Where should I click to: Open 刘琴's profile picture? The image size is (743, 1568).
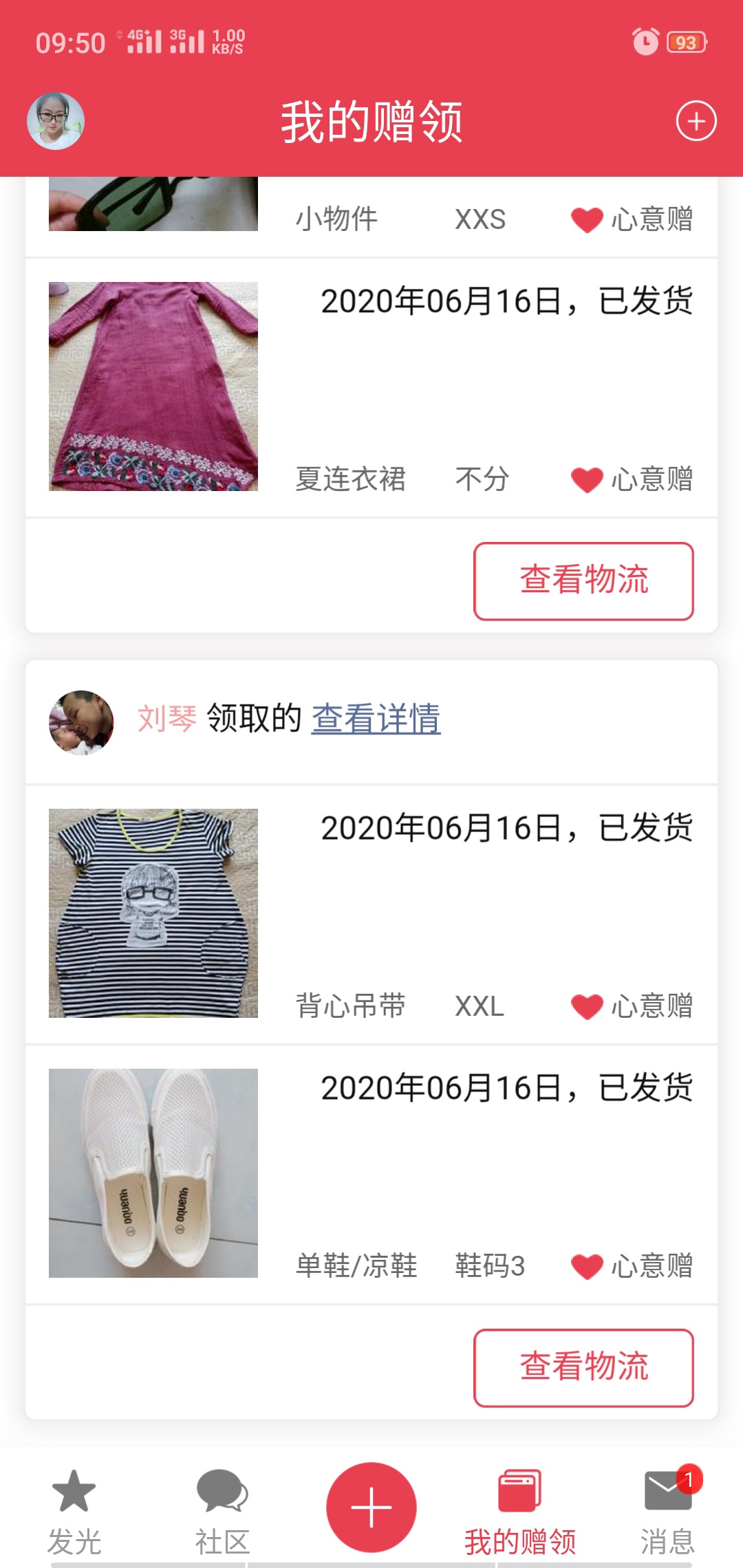(x=81, y=722)
